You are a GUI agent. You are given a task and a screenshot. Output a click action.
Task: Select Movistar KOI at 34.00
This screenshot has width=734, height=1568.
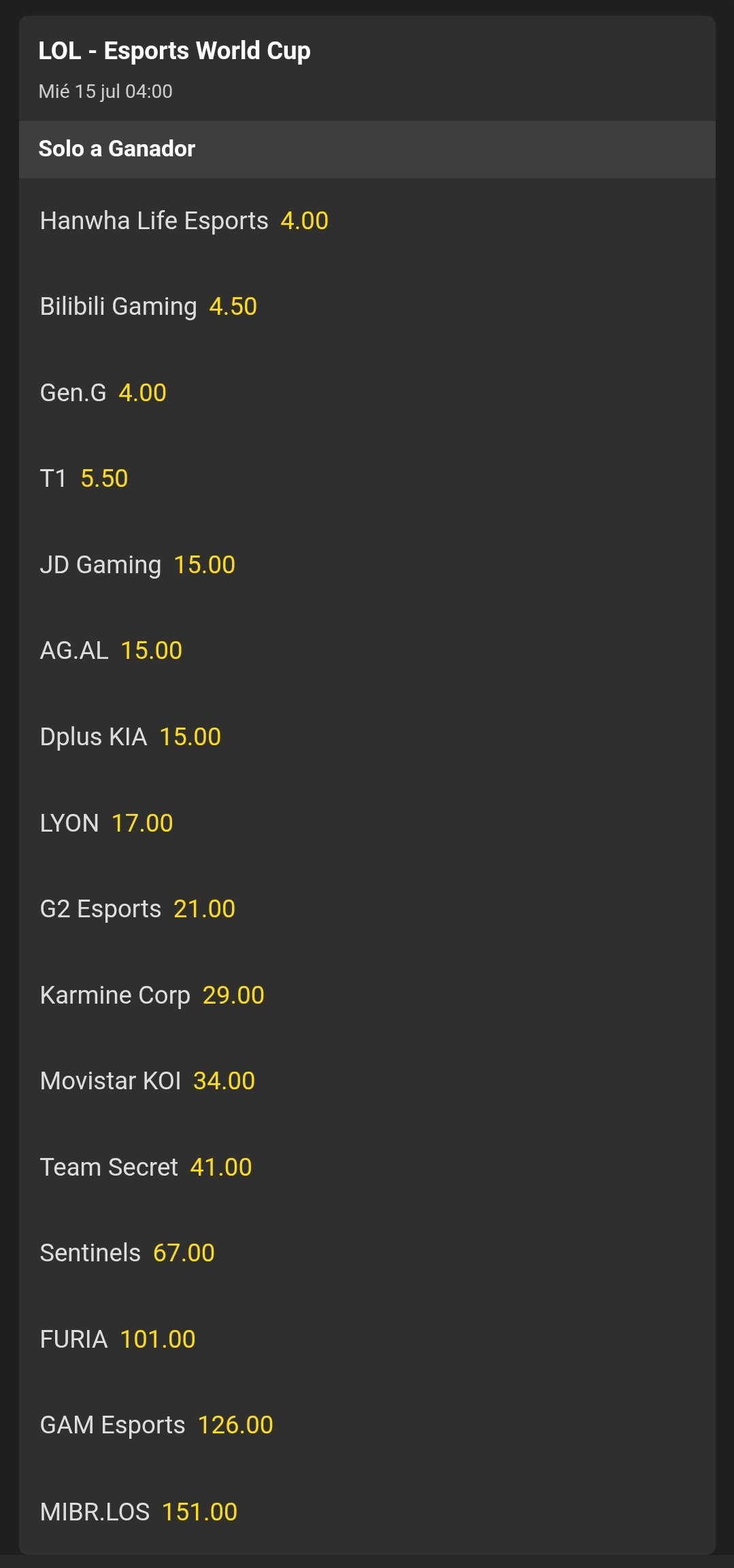367,1081
